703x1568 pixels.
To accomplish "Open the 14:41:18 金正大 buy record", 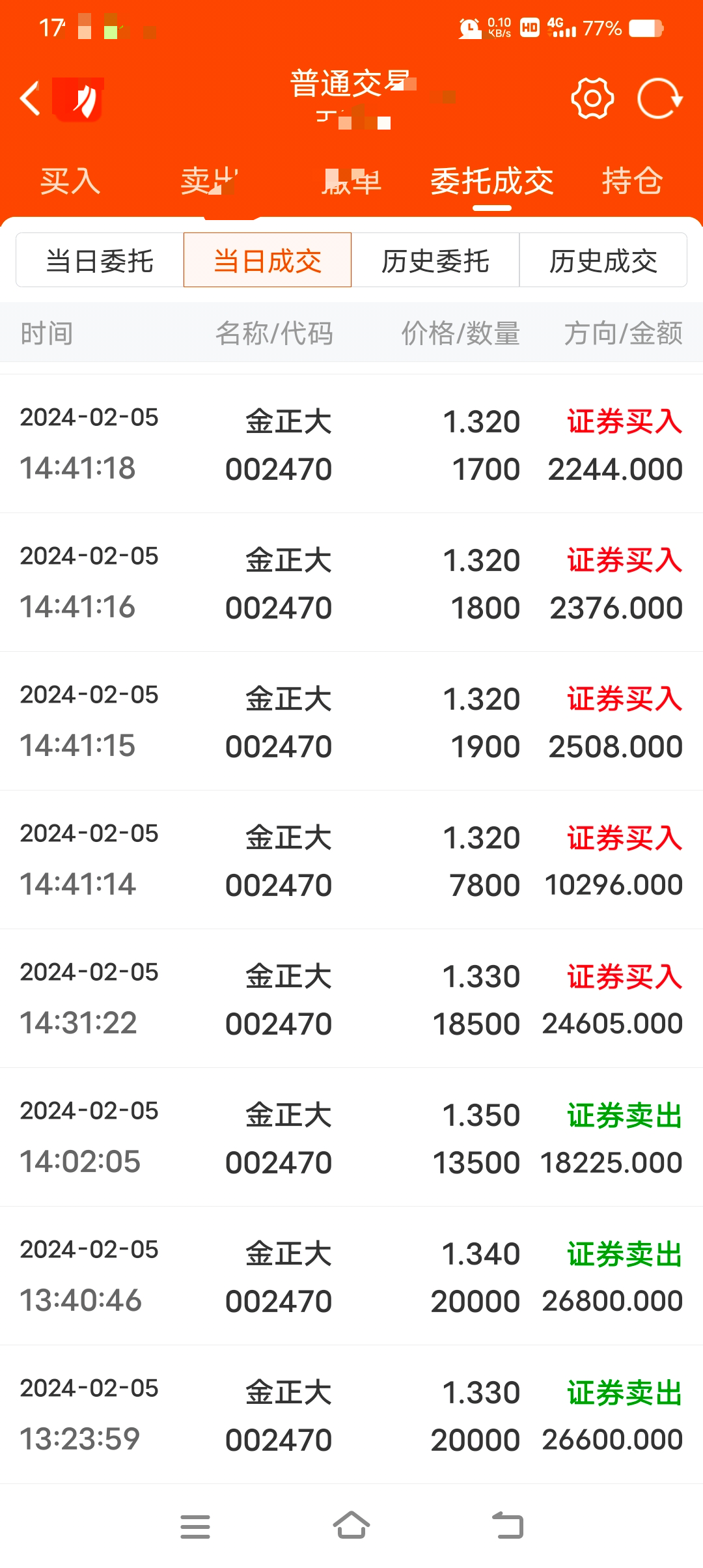I will [x=351, y=443].
